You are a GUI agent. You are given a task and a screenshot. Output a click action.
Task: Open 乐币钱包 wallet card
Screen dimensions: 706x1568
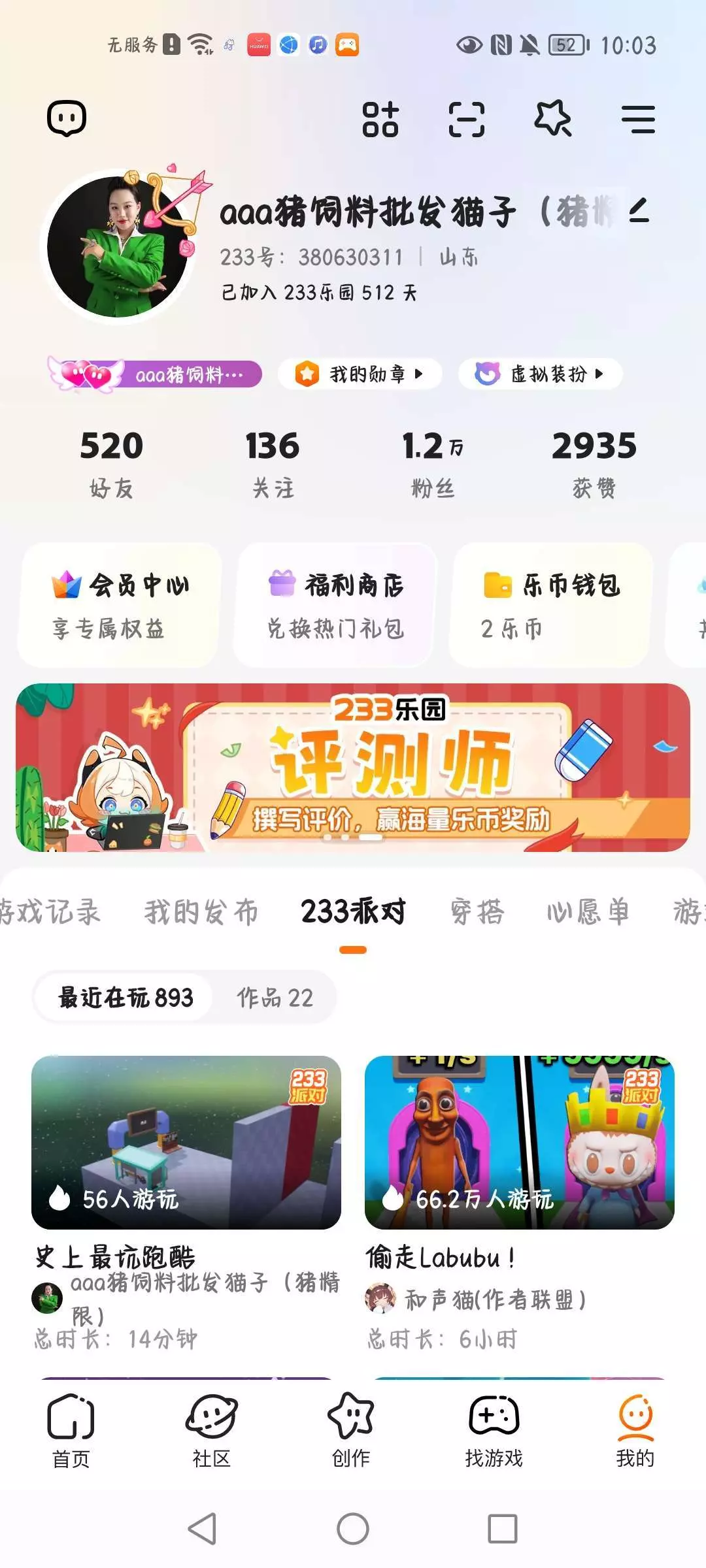[x=550, y=605]
